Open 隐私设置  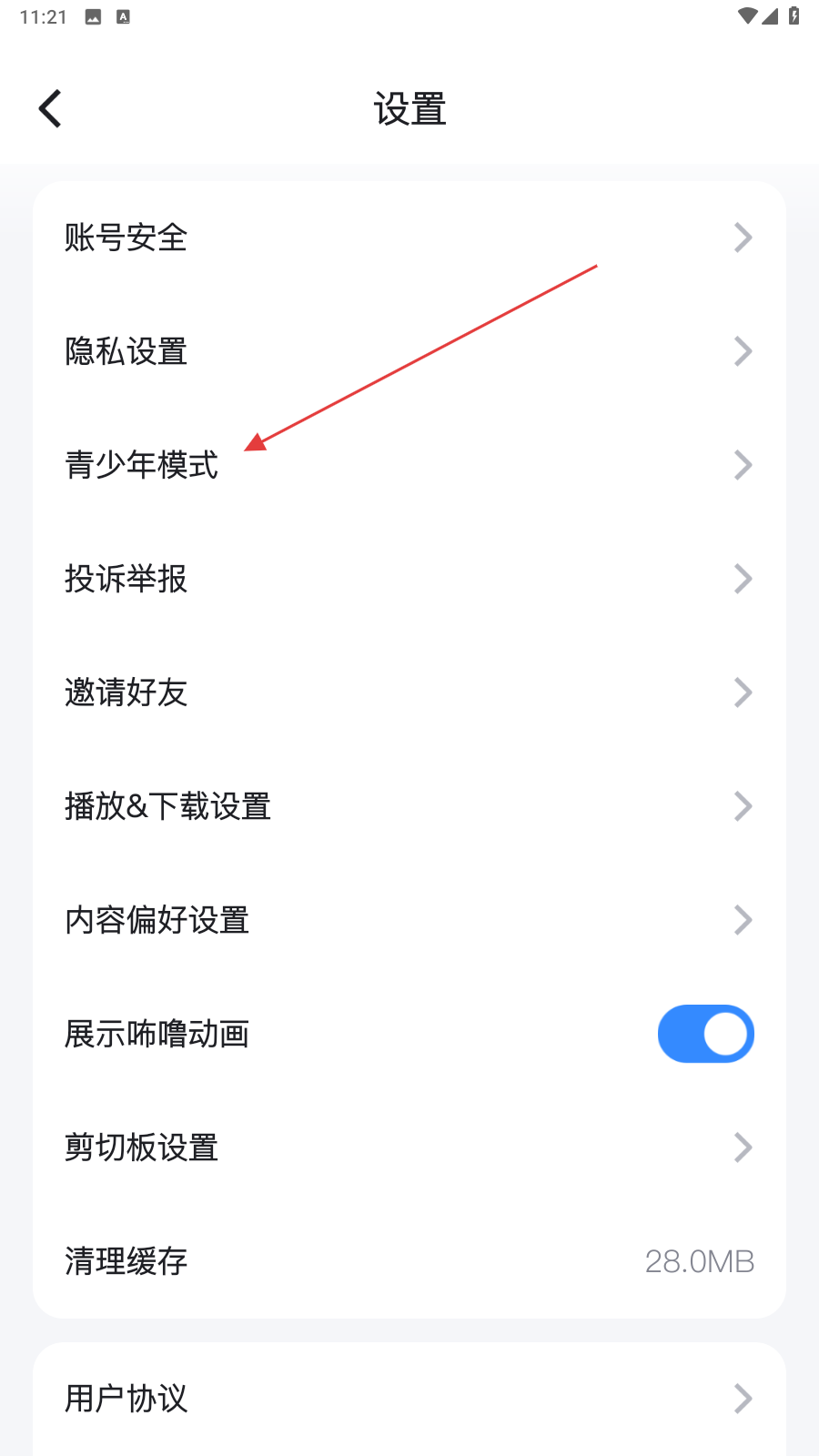(x=409, y=351)
